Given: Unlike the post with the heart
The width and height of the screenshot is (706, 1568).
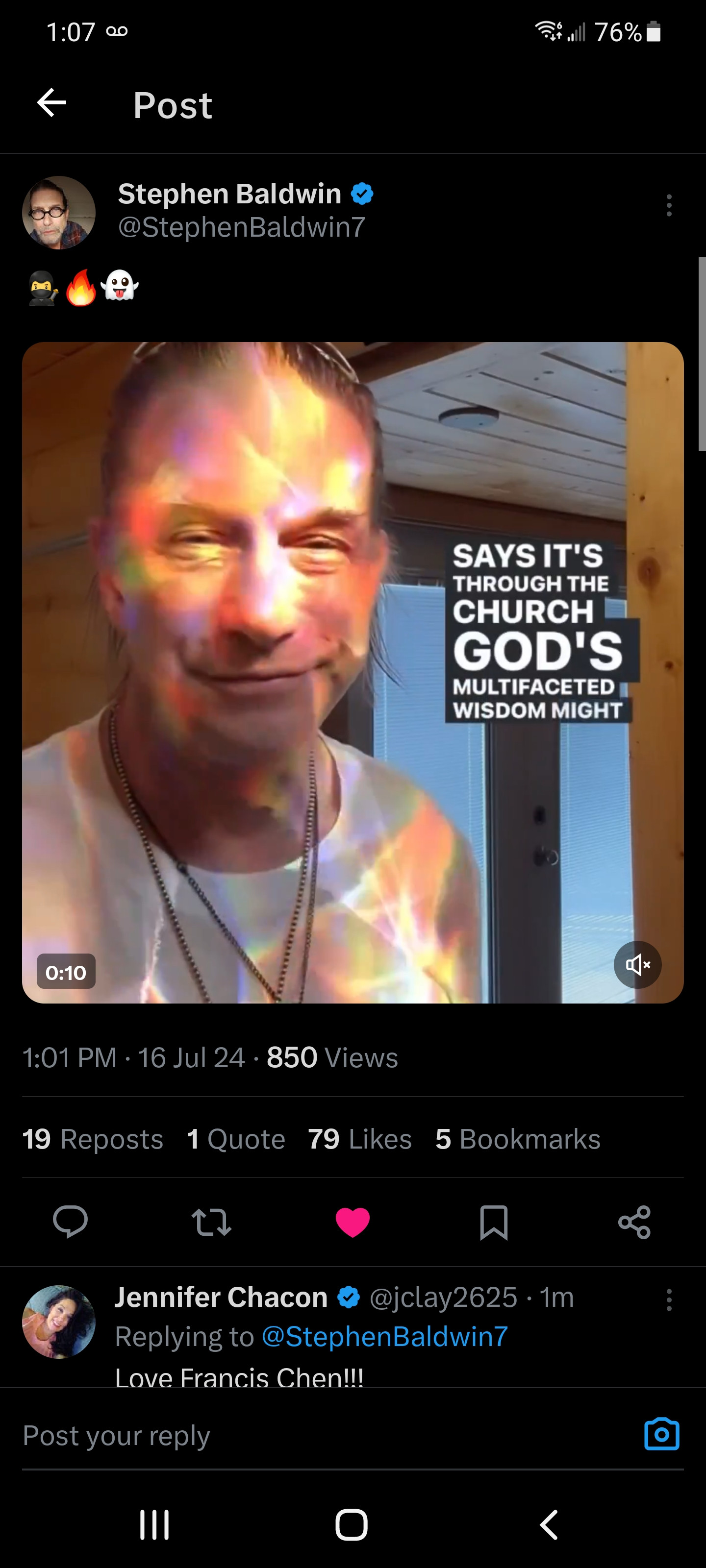Looking at the screenshot, I should pyautogui.click(x=353, y=1222).
